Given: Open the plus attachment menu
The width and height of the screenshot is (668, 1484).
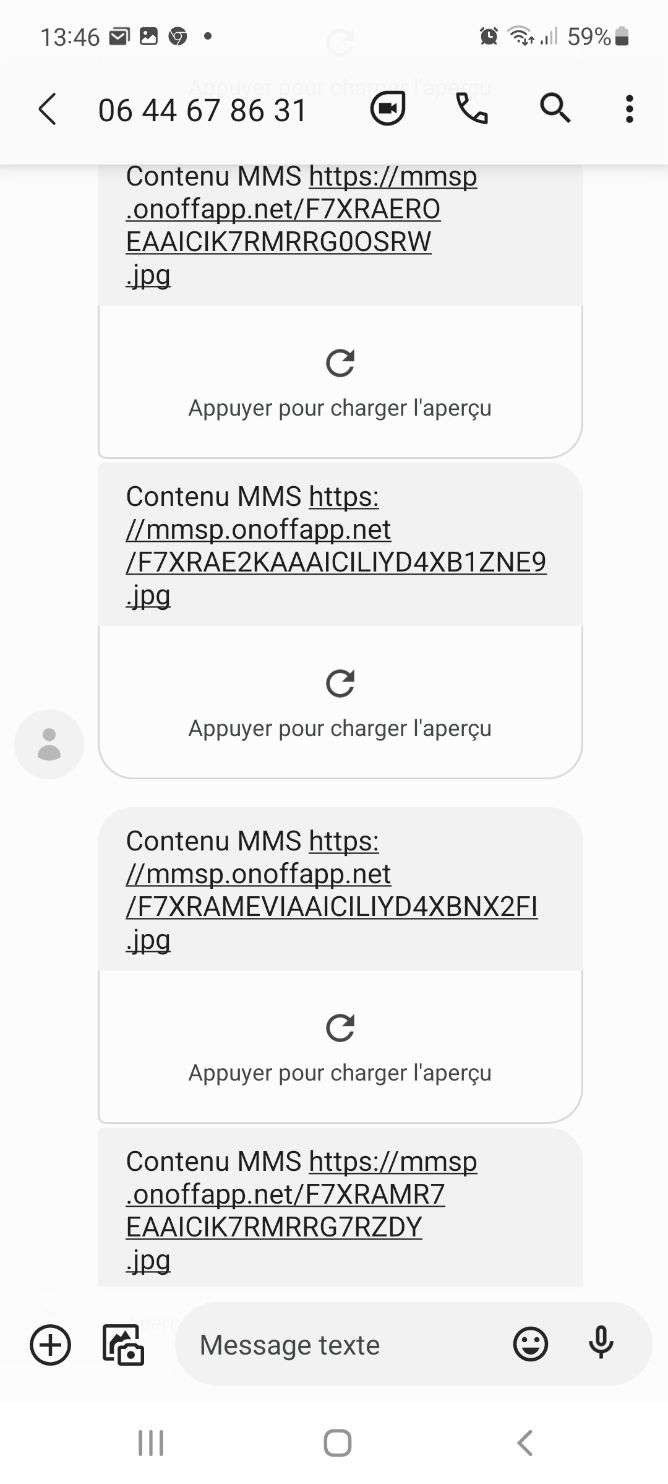Looking at the screenshot, I should pyautogui.click(x=50, y=1345).
